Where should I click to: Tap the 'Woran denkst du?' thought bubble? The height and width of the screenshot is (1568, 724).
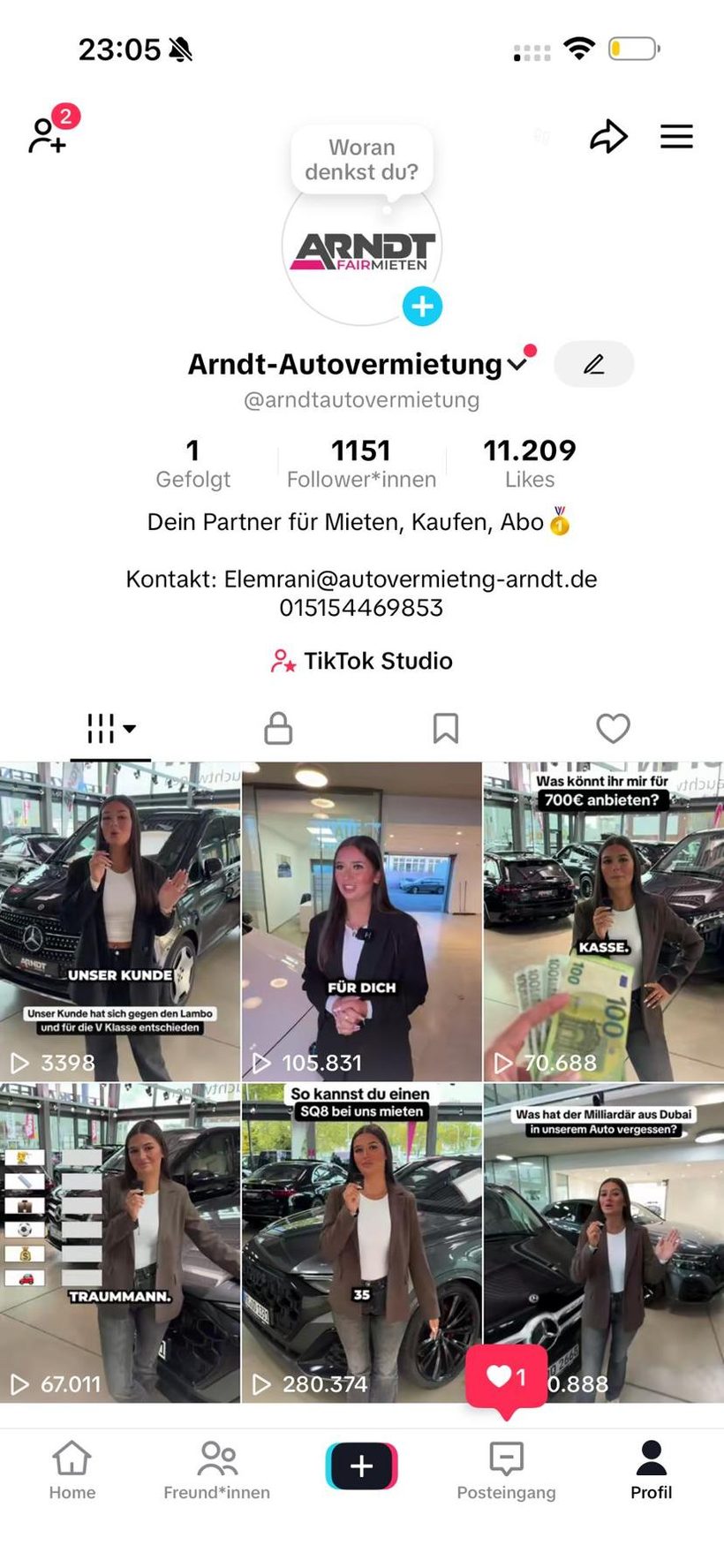tap(362, 160)
